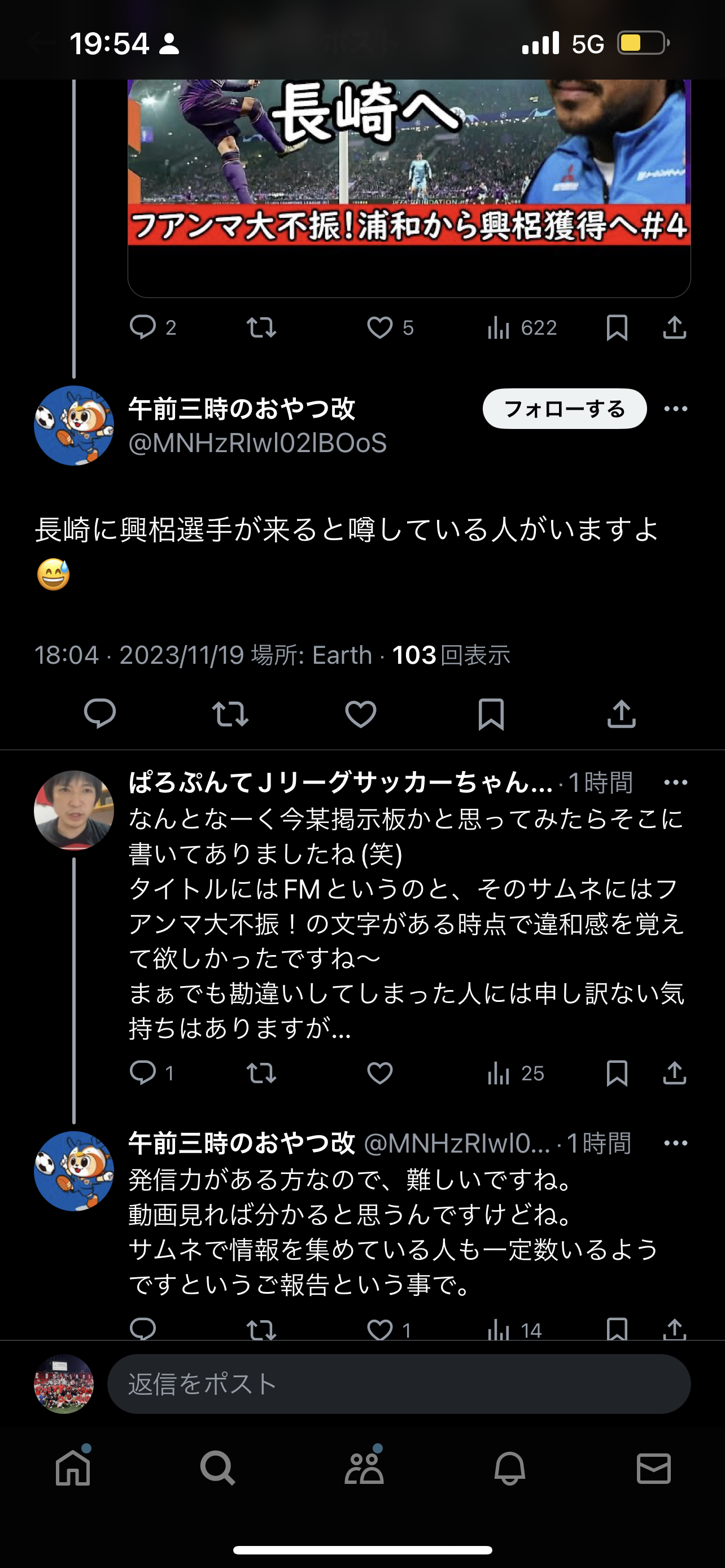
Task: Tap the フォローする button
Action: pyautogui.click(x=564, y=409)
